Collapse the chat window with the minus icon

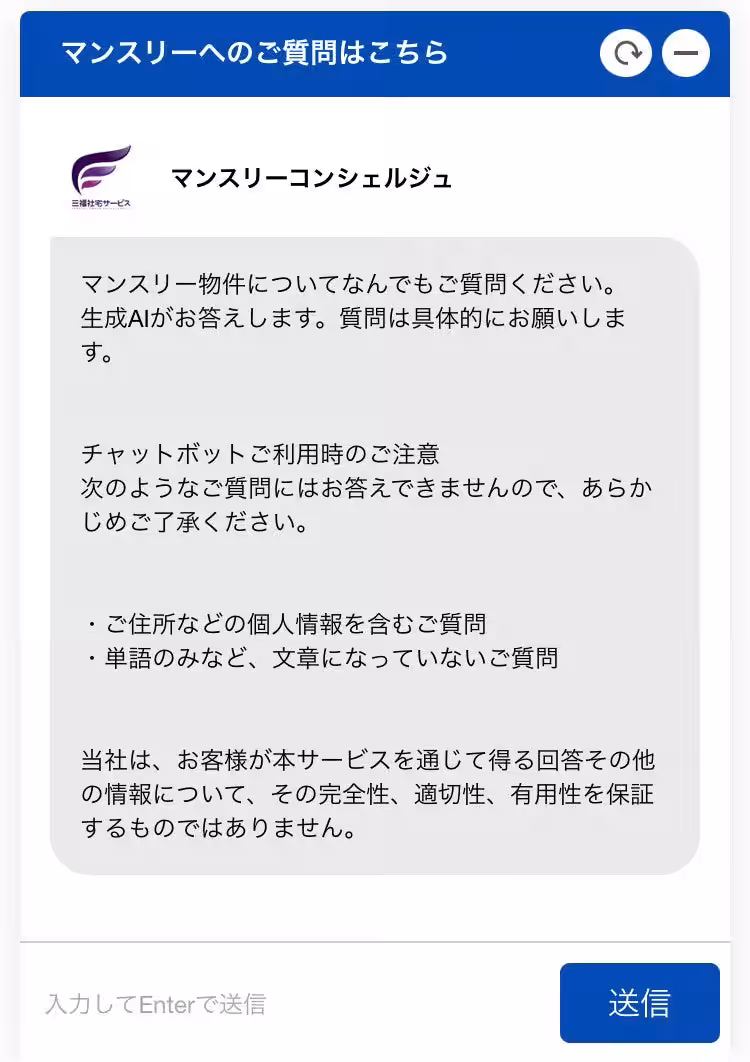coord(685,54)
